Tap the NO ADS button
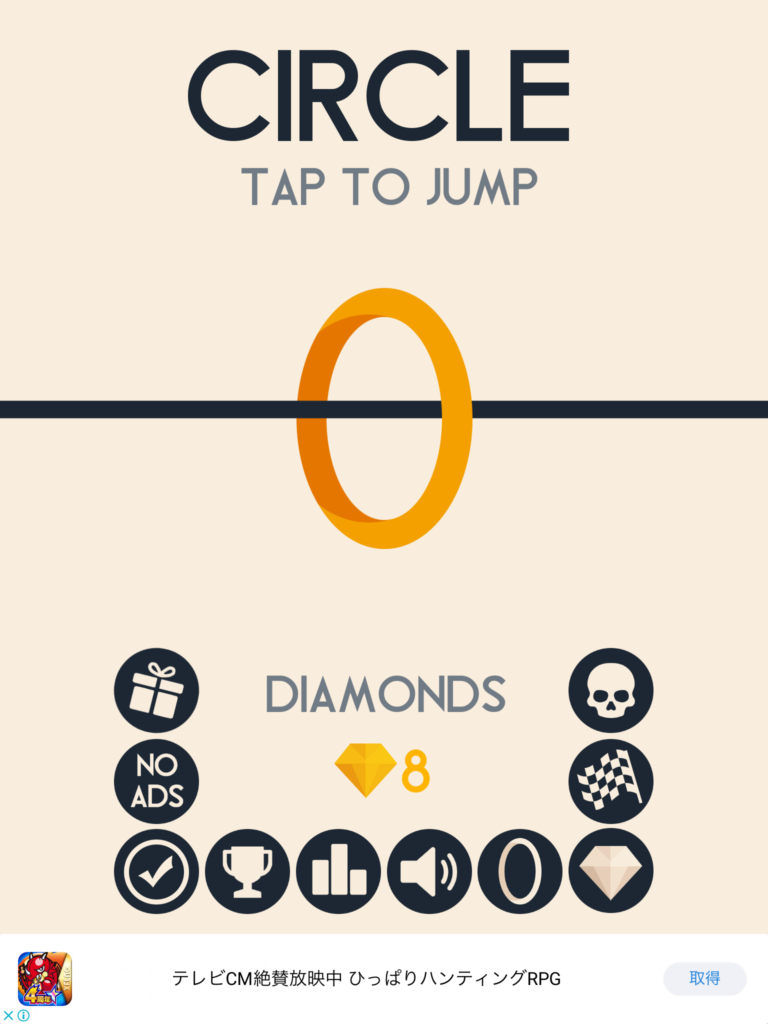Viewport: 768px width, 1024px height. tap(156, 781)
